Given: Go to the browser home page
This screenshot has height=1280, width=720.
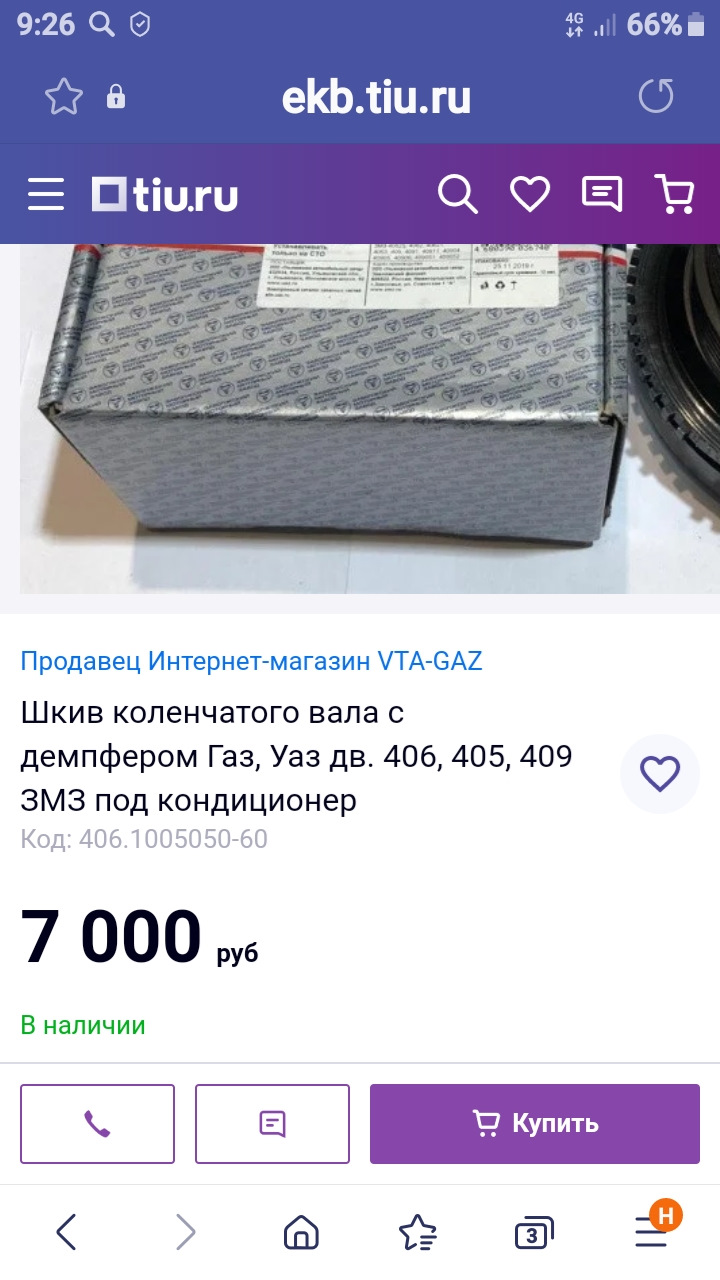Looking at the screenshot, I should click(x=301, y=1233).
